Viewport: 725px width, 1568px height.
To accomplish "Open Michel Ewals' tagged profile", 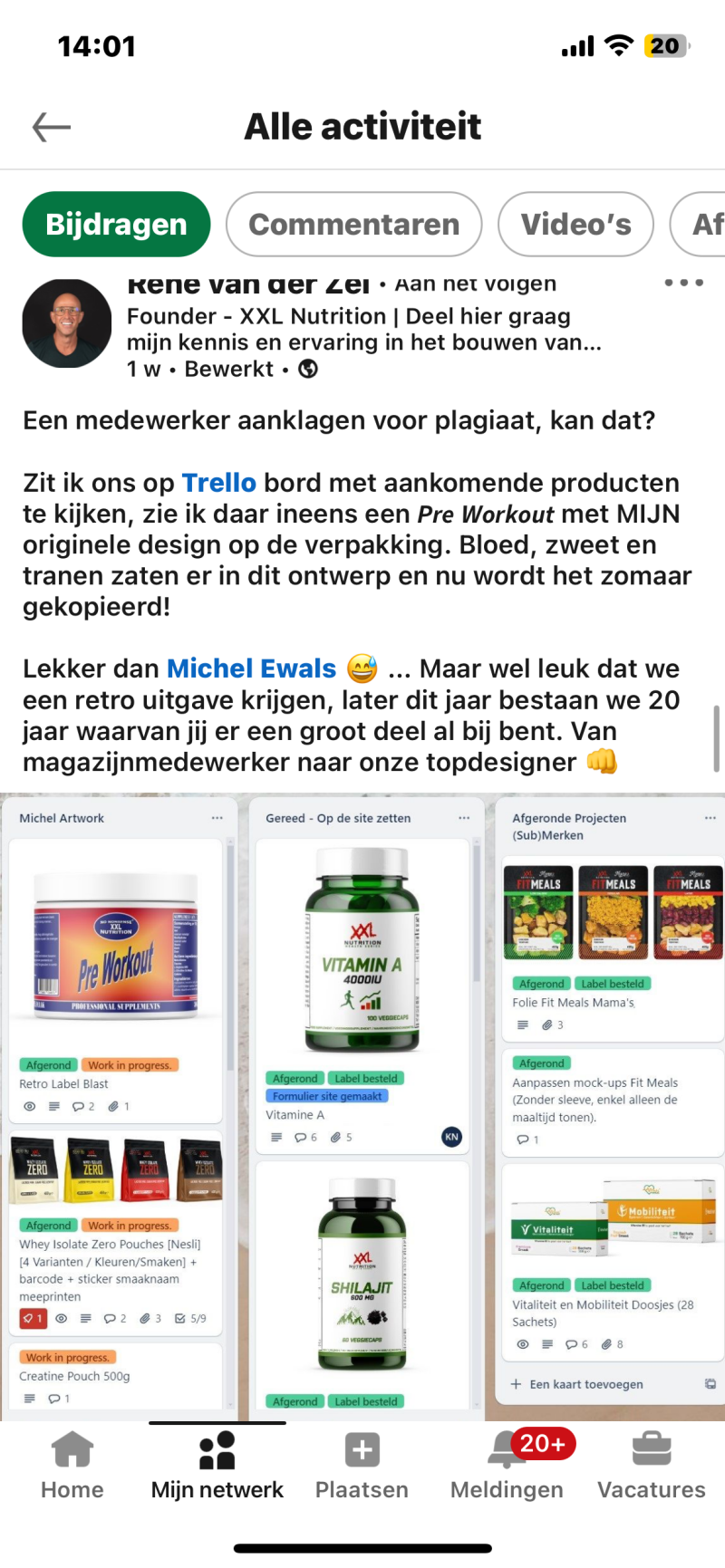I will point(251,669).
